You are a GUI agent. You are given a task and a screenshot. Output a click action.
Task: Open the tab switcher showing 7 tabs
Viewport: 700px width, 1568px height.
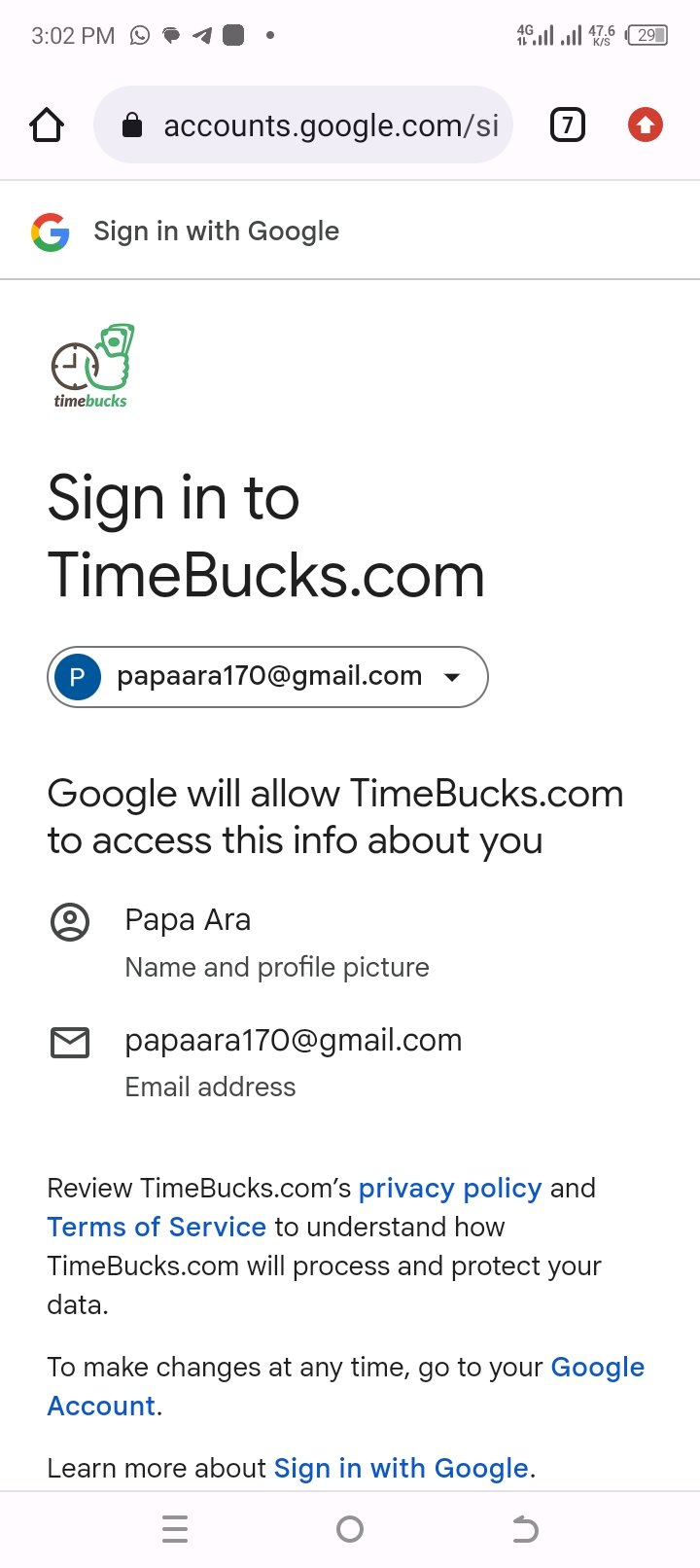tap(568, 125)
